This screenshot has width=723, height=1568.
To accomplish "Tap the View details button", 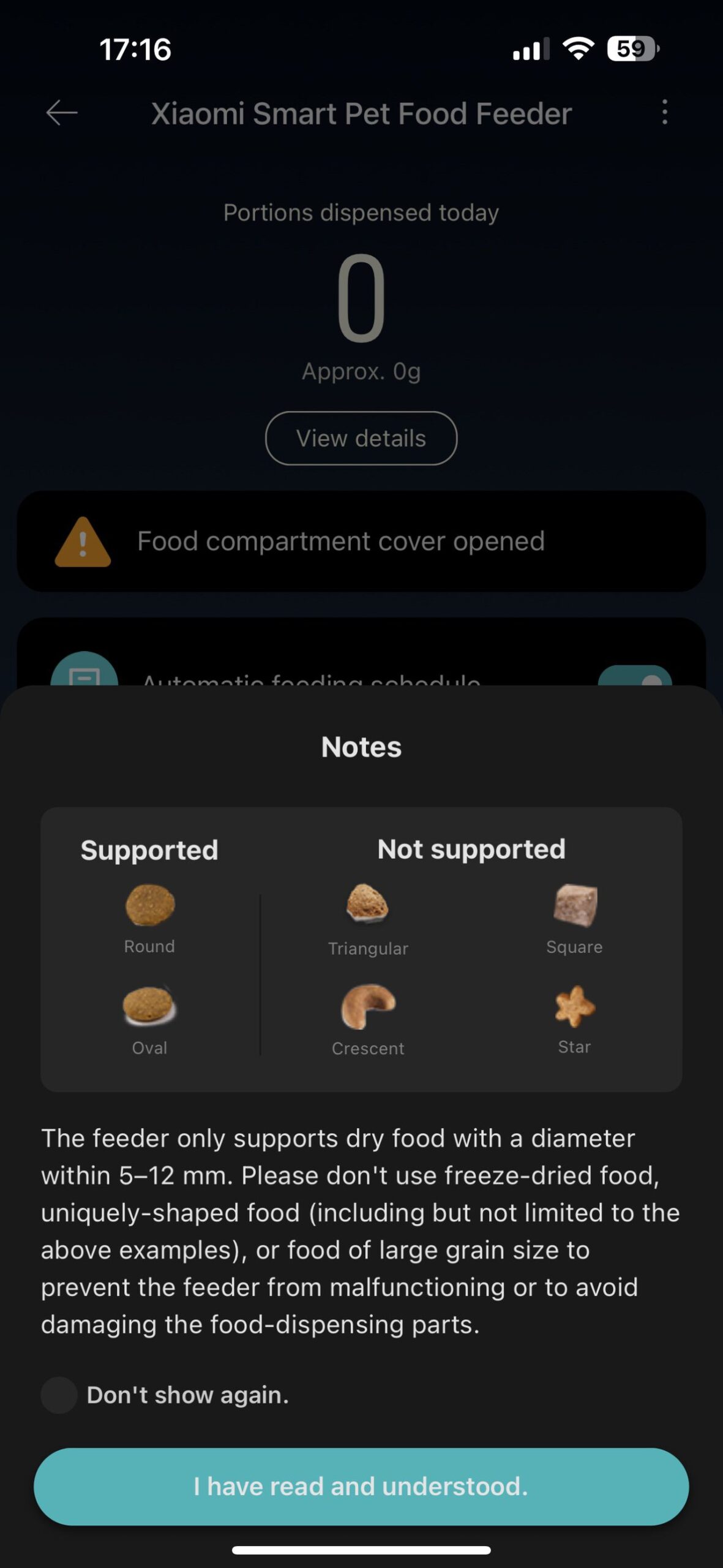I will (x=361, y=439).
